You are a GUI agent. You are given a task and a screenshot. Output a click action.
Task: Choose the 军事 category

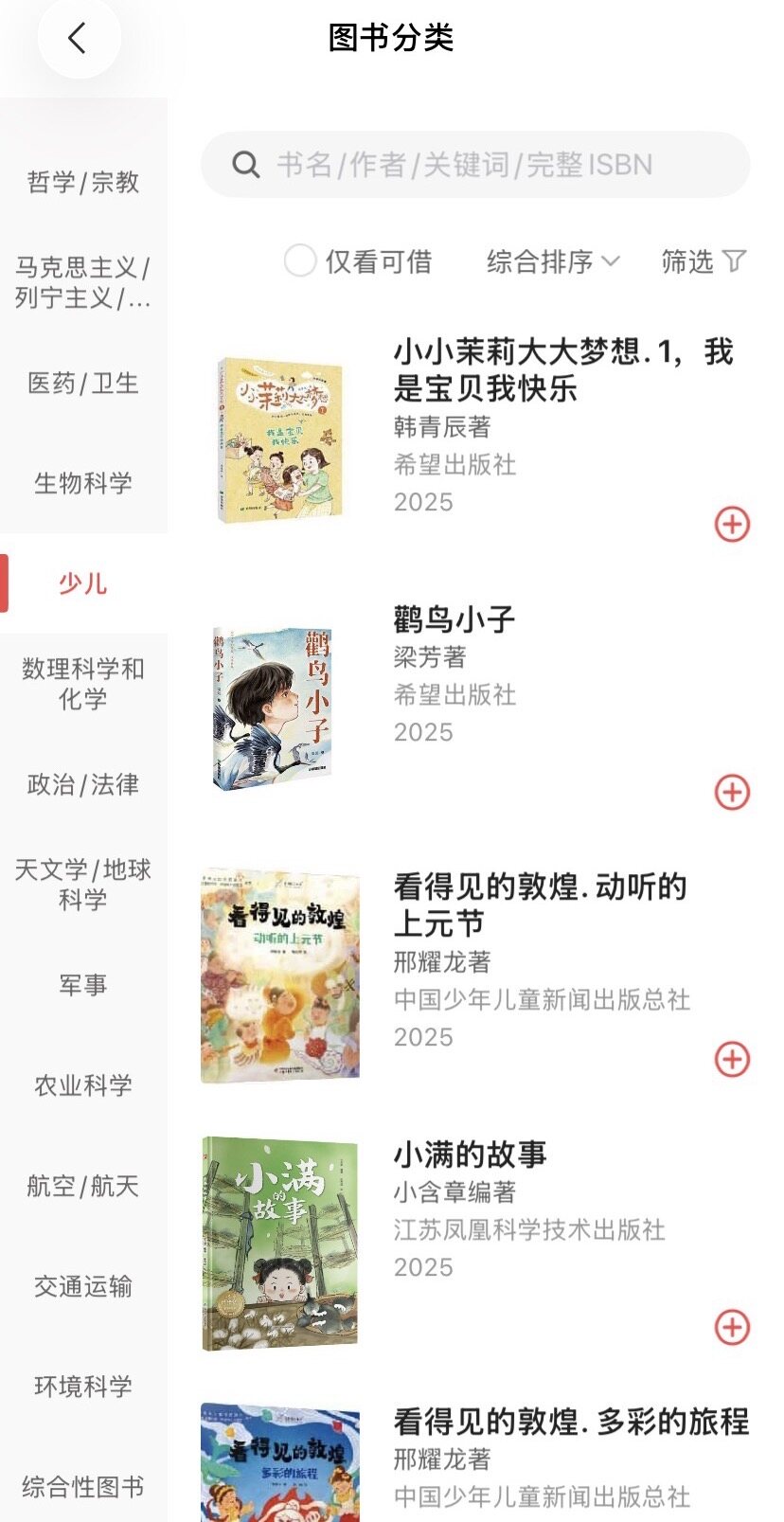(83, 985)
